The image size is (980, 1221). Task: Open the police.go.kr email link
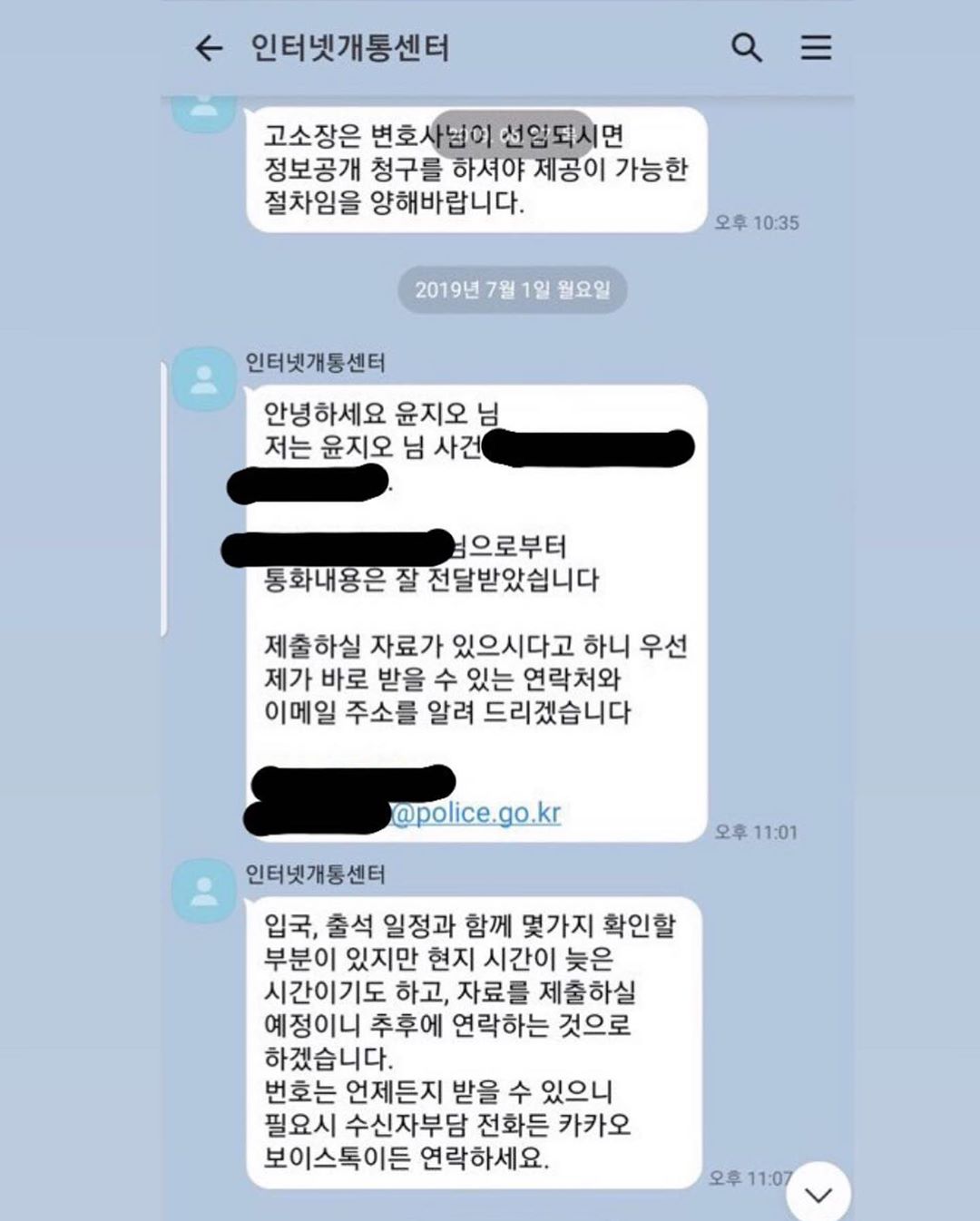pos(476,813)
